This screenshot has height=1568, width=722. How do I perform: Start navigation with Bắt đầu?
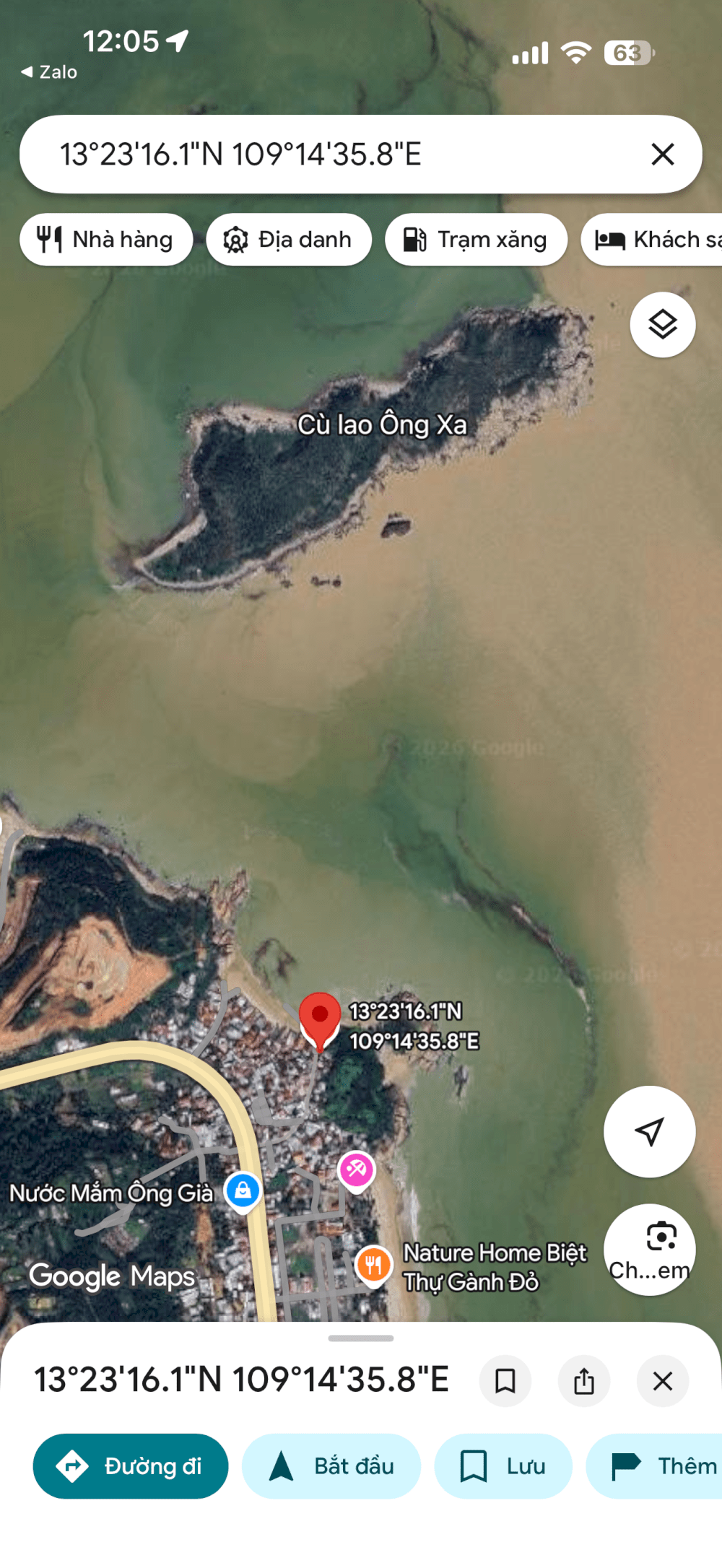click(x=331, y=1466)
